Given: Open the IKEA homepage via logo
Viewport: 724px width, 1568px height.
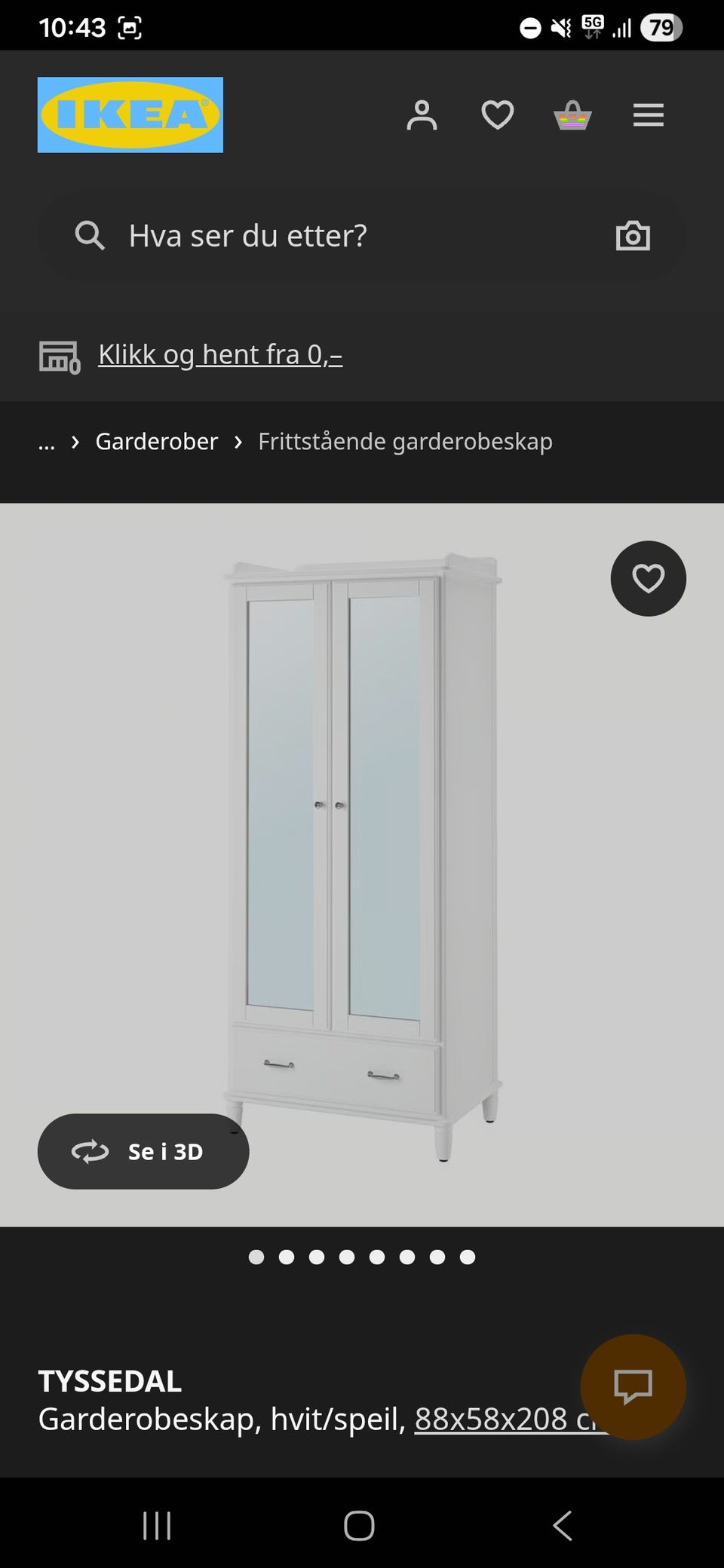Looking at the screenshot, I should (128, 115).
